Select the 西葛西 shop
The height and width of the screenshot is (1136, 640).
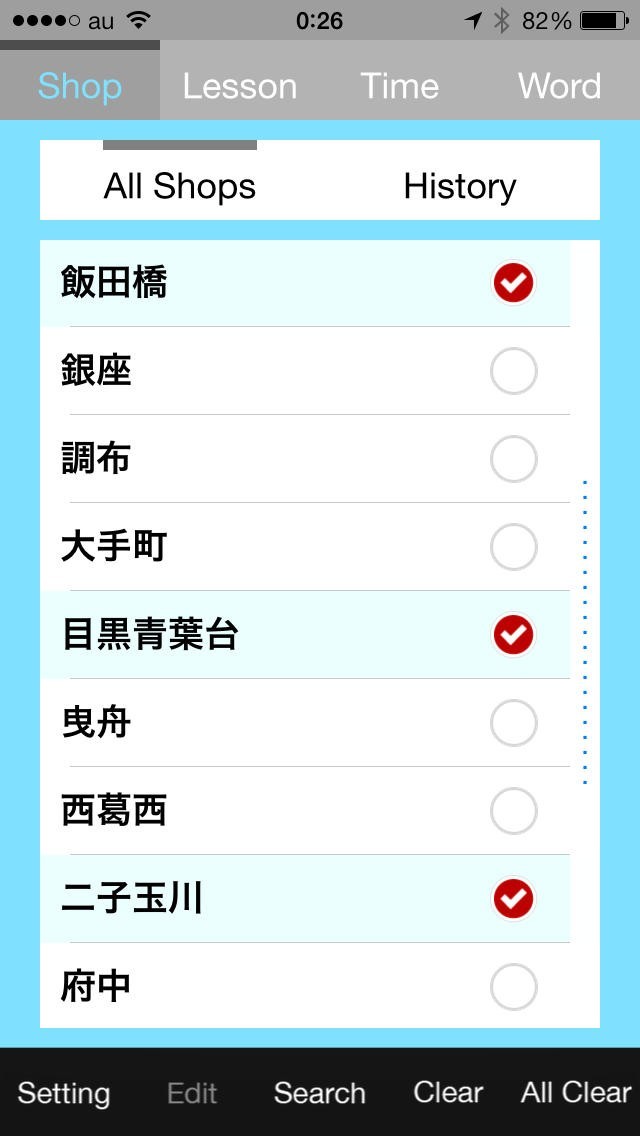513,811
